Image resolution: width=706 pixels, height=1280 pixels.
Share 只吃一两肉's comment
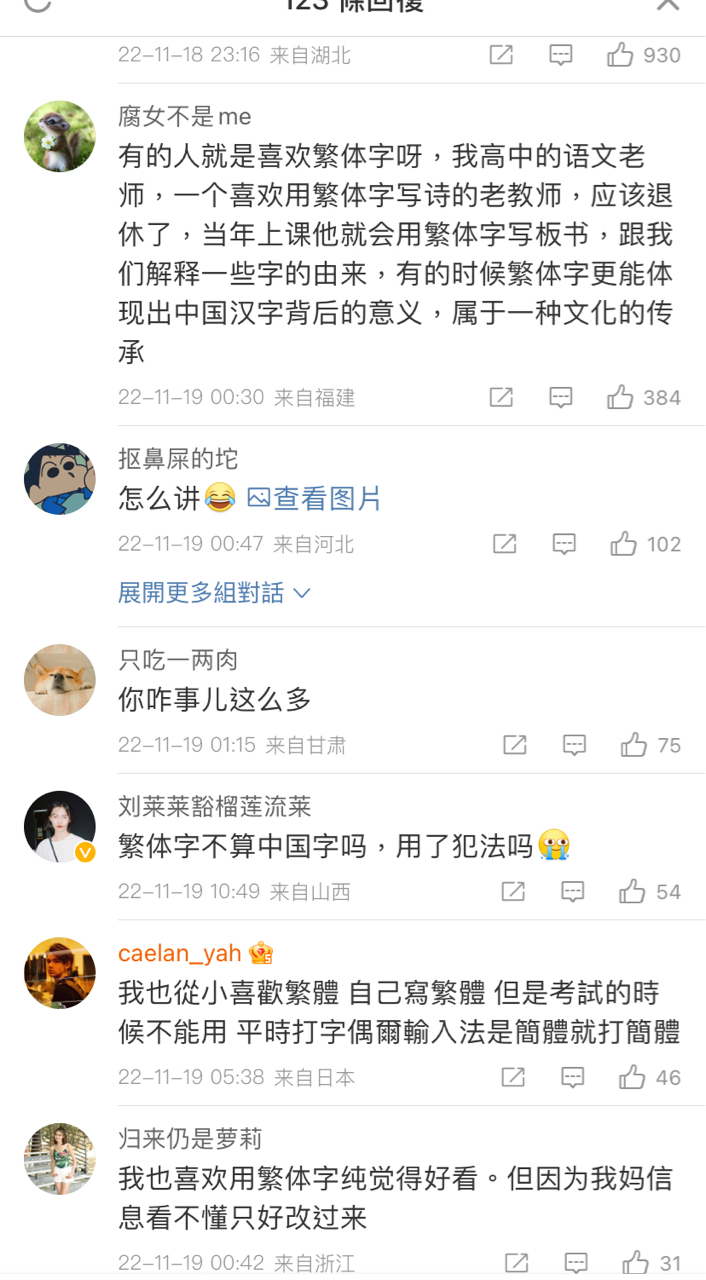[x=514, y=745]
